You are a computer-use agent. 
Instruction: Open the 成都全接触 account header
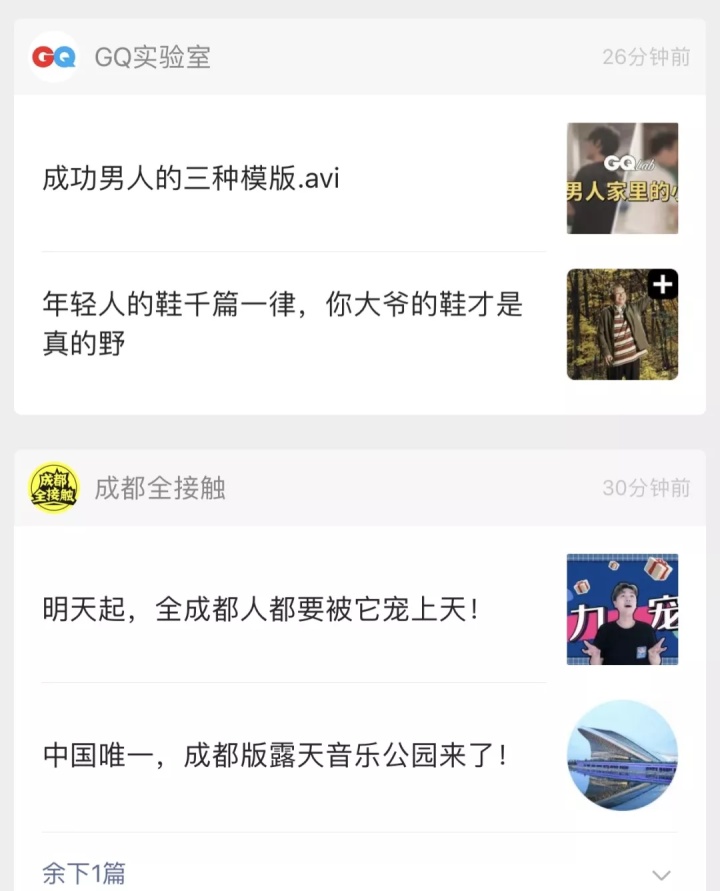tap(160, 488)
